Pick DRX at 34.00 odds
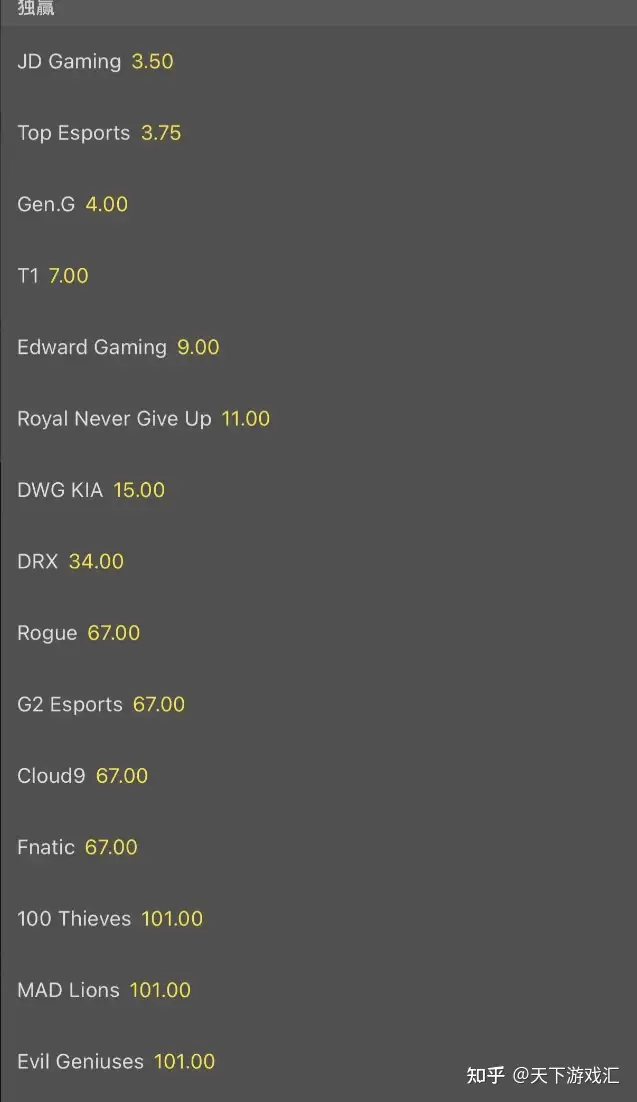This screenshot has width=637, height=1102. click(x=318, y=562)
